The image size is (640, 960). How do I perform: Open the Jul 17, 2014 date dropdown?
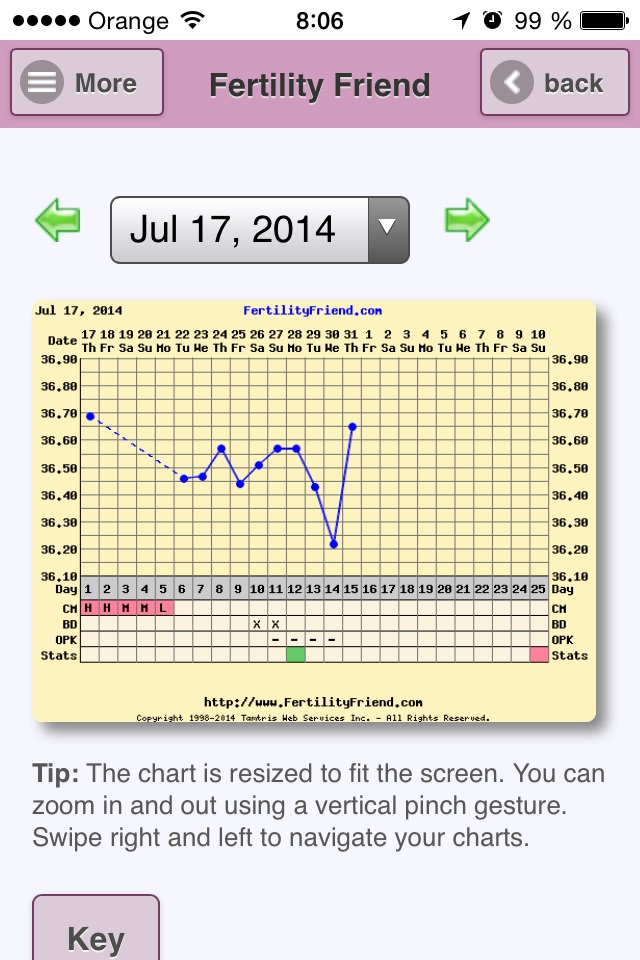pos(259,230)
